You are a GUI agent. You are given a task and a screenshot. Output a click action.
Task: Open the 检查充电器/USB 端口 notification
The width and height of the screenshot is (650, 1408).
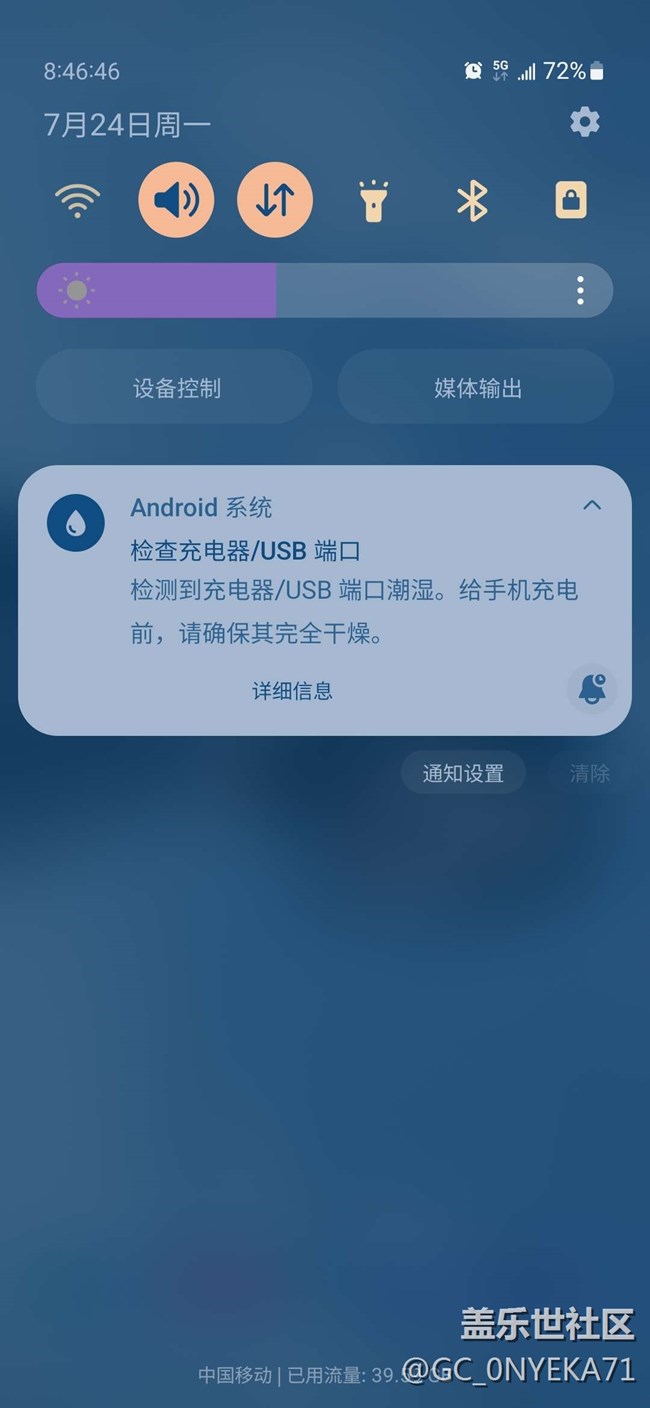coord(330,590)
